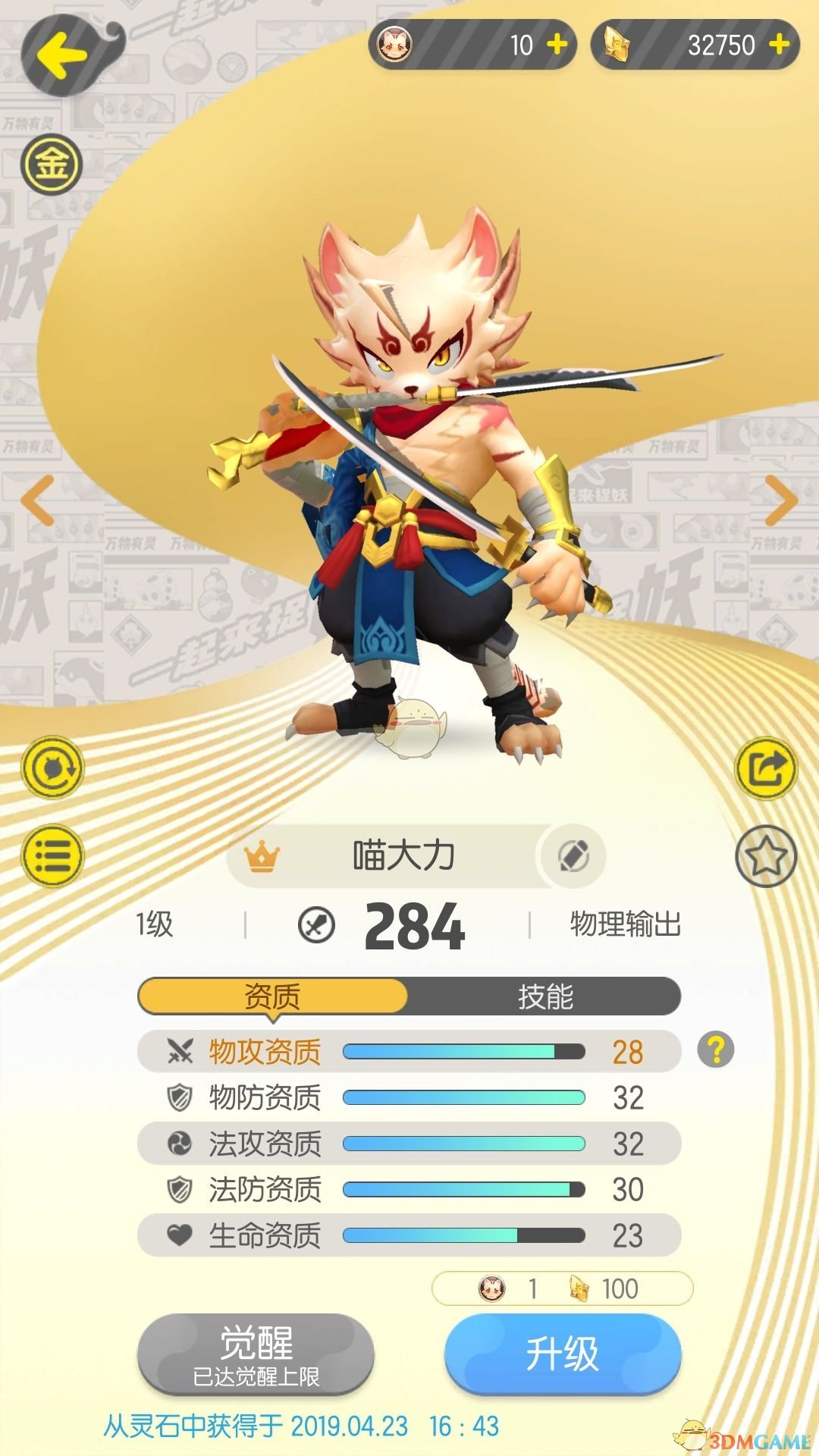The width and height of the screenshot is (819, 1456).
Task: Tap the 金 attribute badge
Action: point(52,164)
